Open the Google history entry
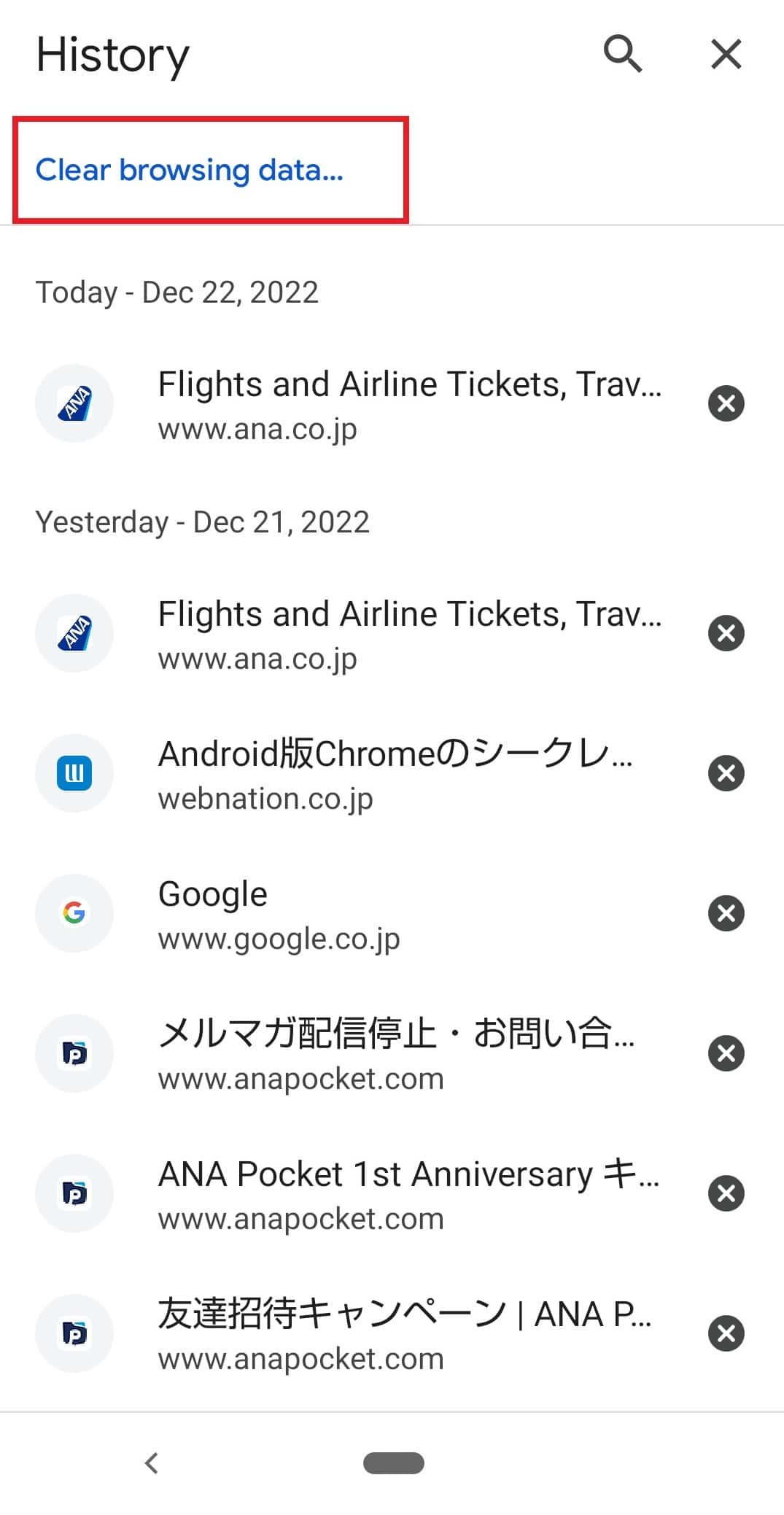This screenshot has width=784, height=1515. (x=392, y=913)
